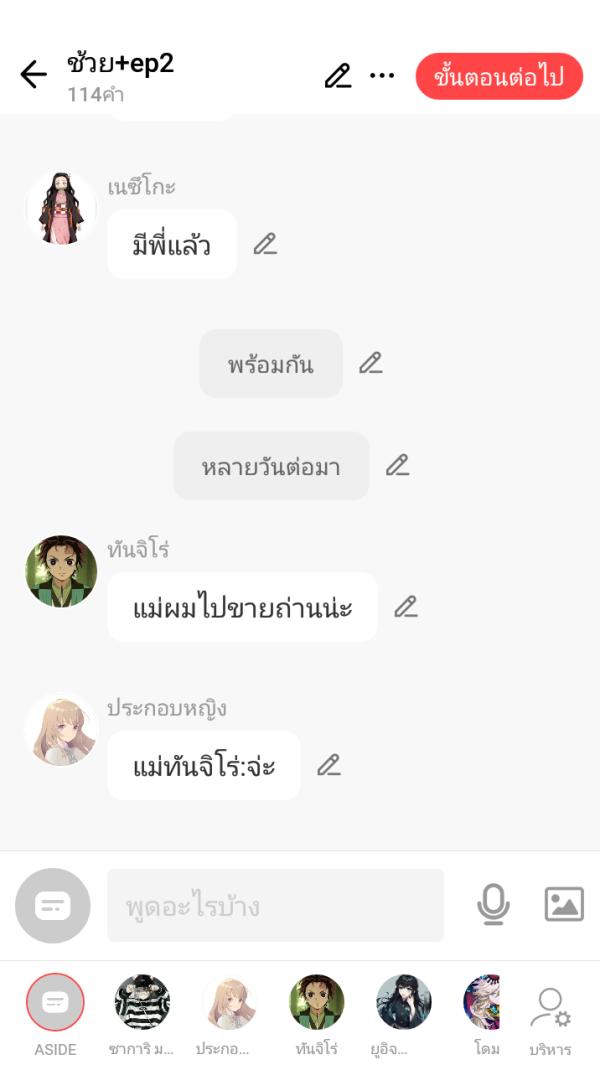Viewport: 600px width, 1070px height.
Task: Edit the aside text พร้อมกัน
Action: point(371,364)
